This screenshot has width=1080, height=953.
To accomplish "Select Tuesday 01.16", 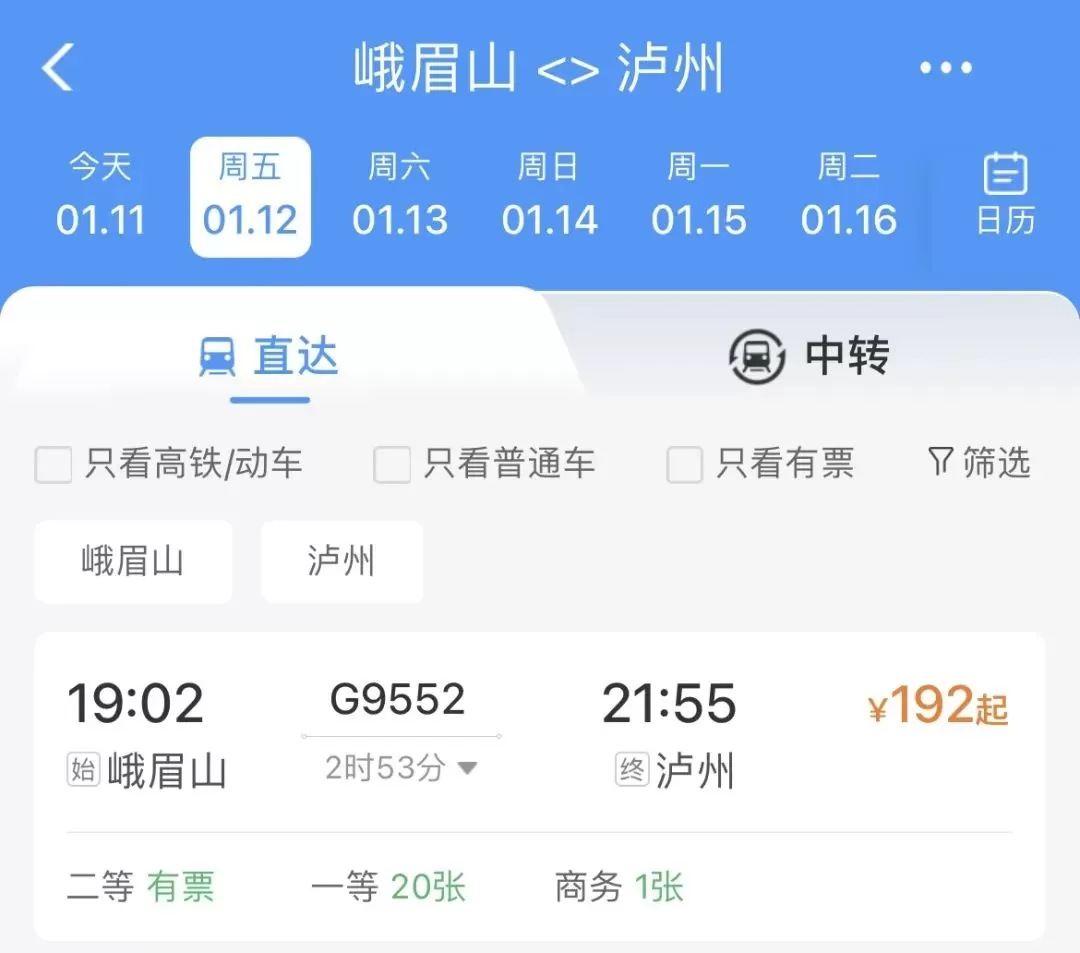I will [x=848, y=198].
